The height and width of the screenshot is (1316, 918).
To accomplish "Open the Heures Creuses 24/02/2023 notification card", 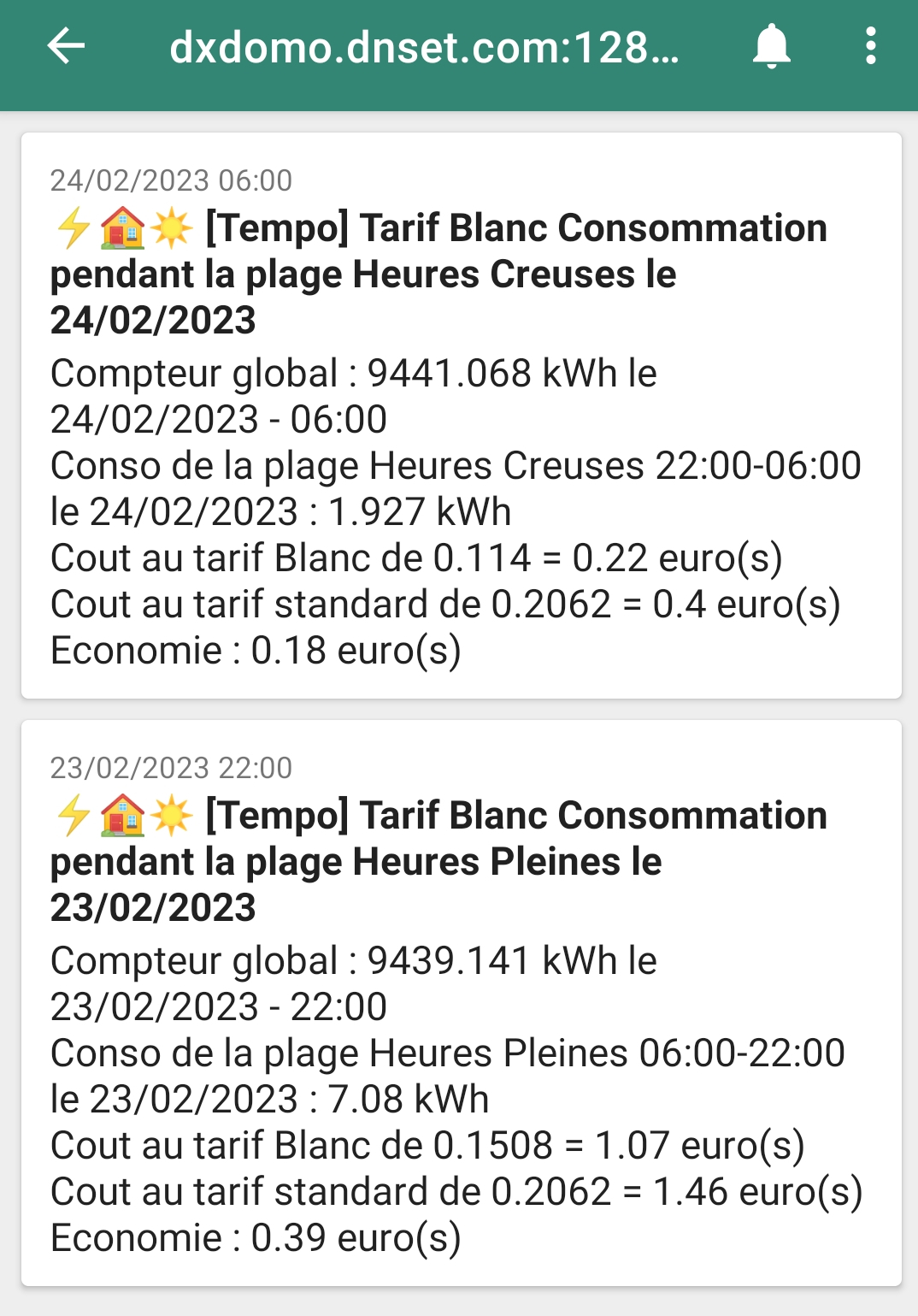I will pos(461,416).
